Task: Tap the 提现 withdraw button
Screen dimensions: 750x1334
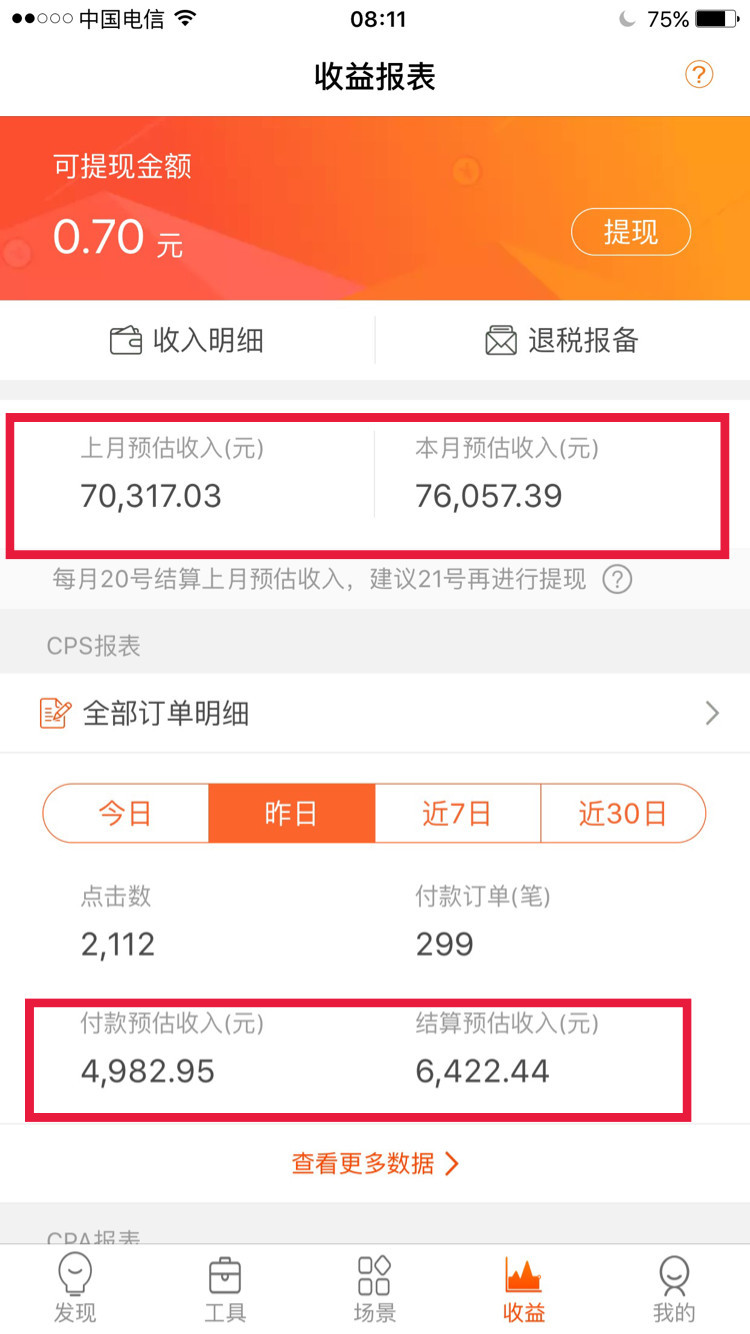Action: coord(631,232)
